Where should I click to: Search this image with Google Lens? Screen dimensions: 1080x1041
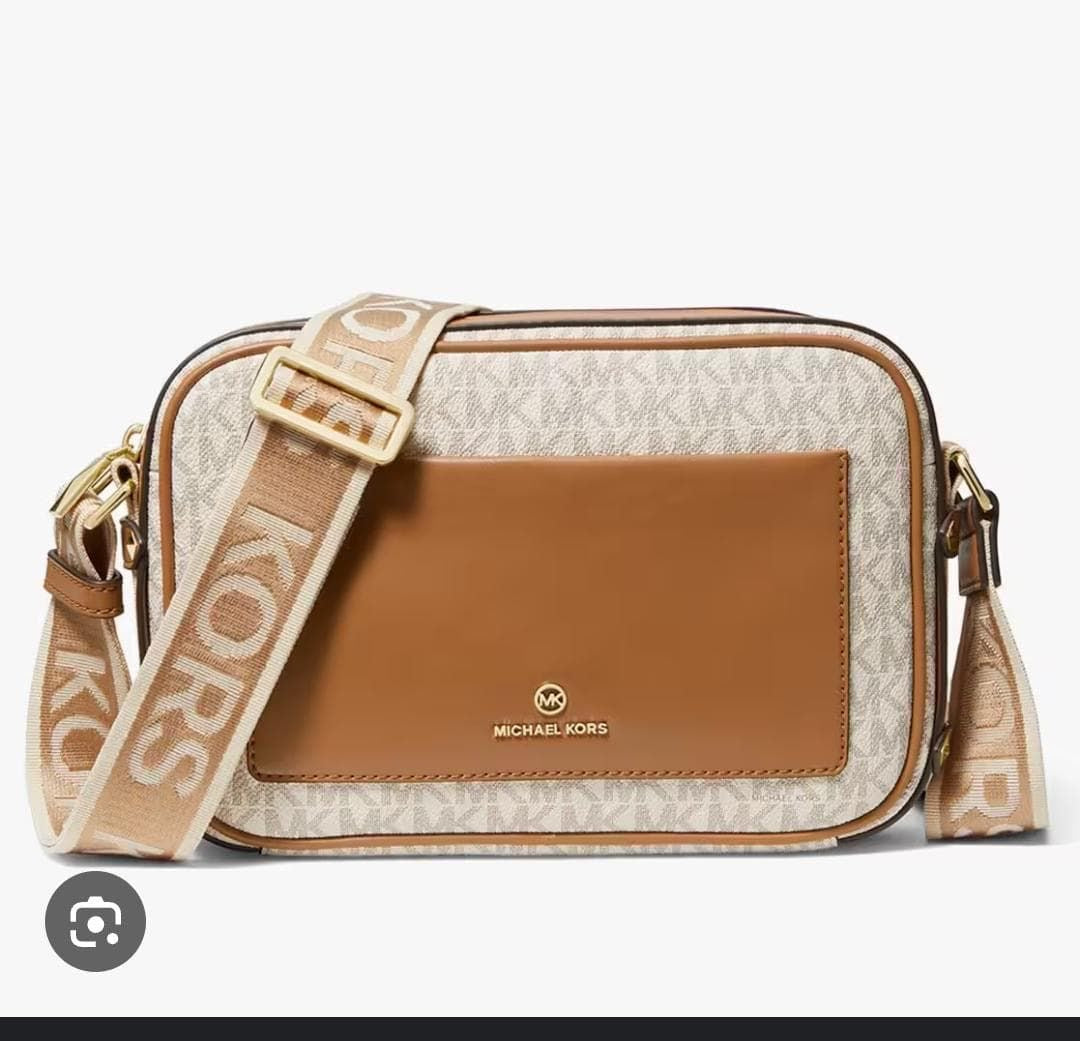(x=95, y=921)
